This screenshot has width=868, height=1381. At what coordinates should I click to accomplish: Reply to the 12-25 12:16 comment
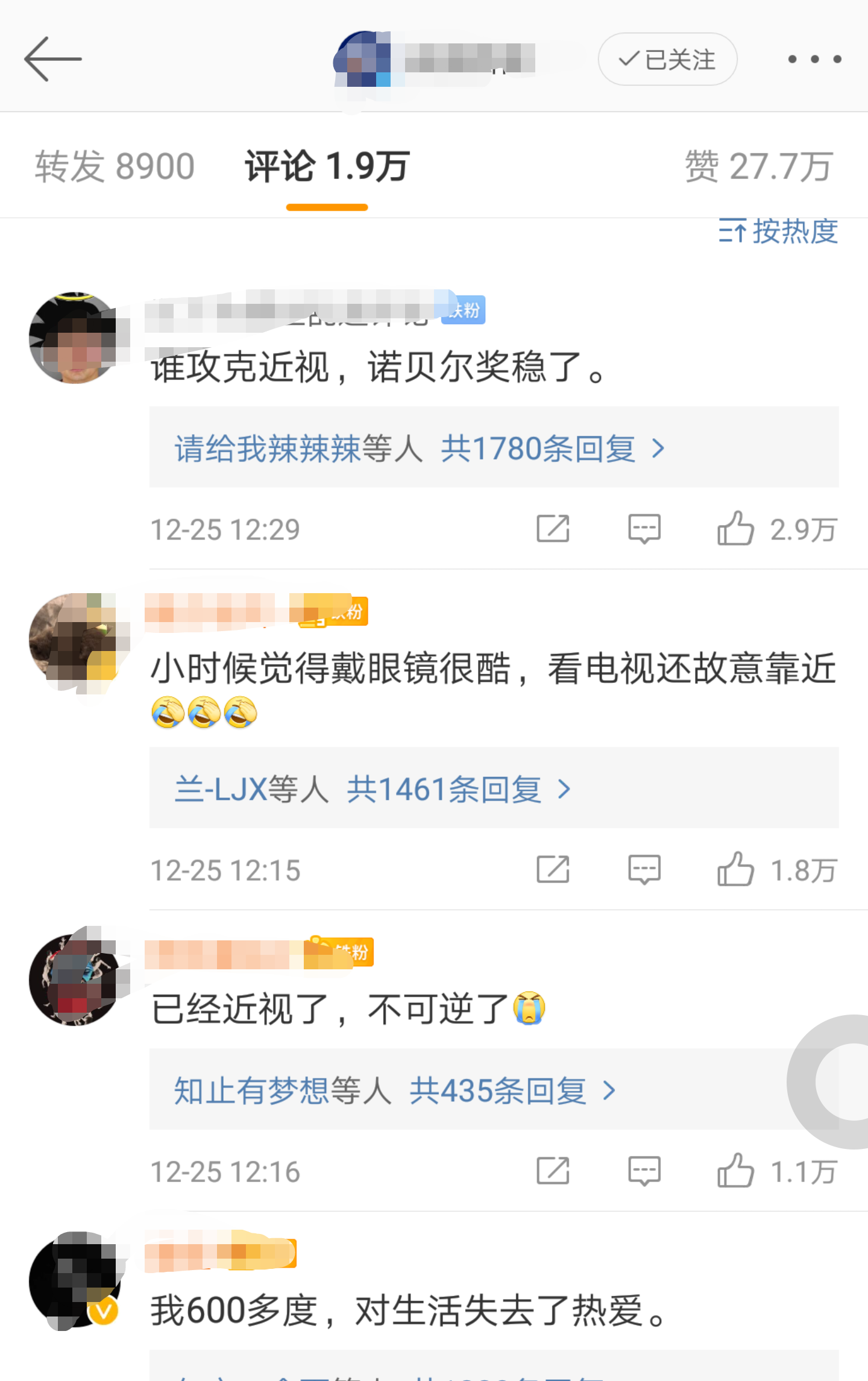(644, 1171)
